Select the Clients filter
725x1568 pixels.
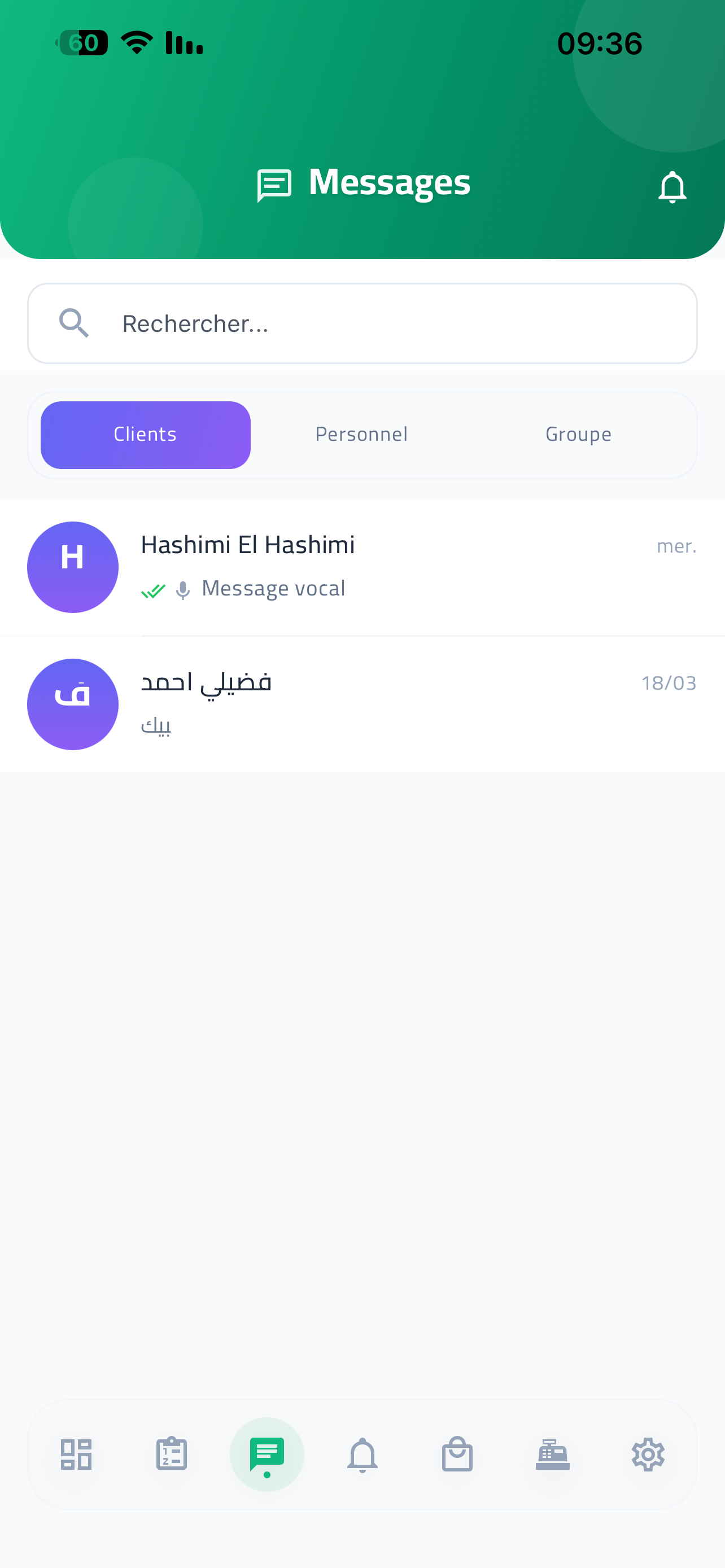pos(145,435)
